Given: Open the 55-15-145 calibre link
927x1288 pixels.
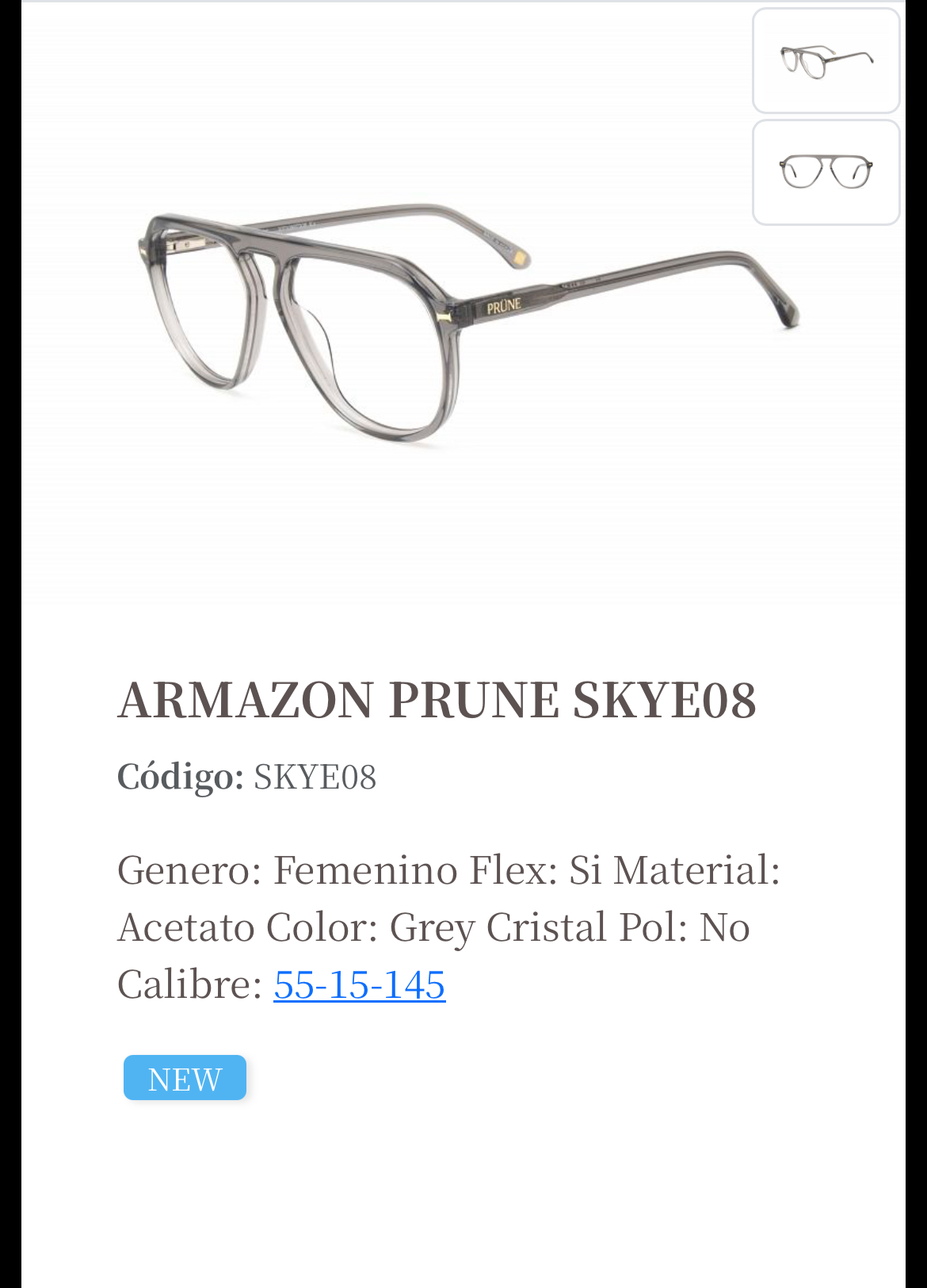Looking at the screenshot, I should pos(359,984).
